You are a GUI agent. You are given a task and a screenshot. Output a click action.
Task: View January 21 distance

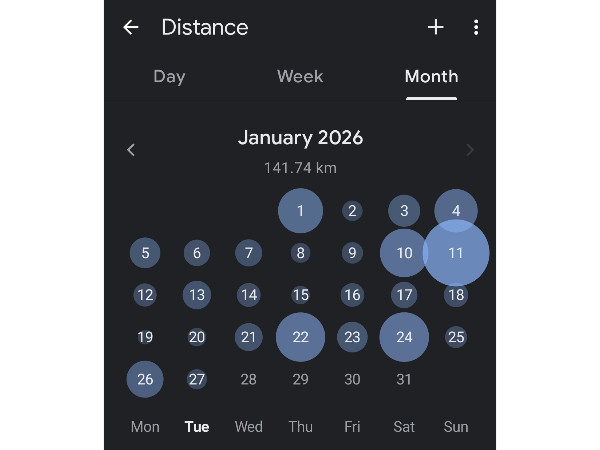coord(249,337)
